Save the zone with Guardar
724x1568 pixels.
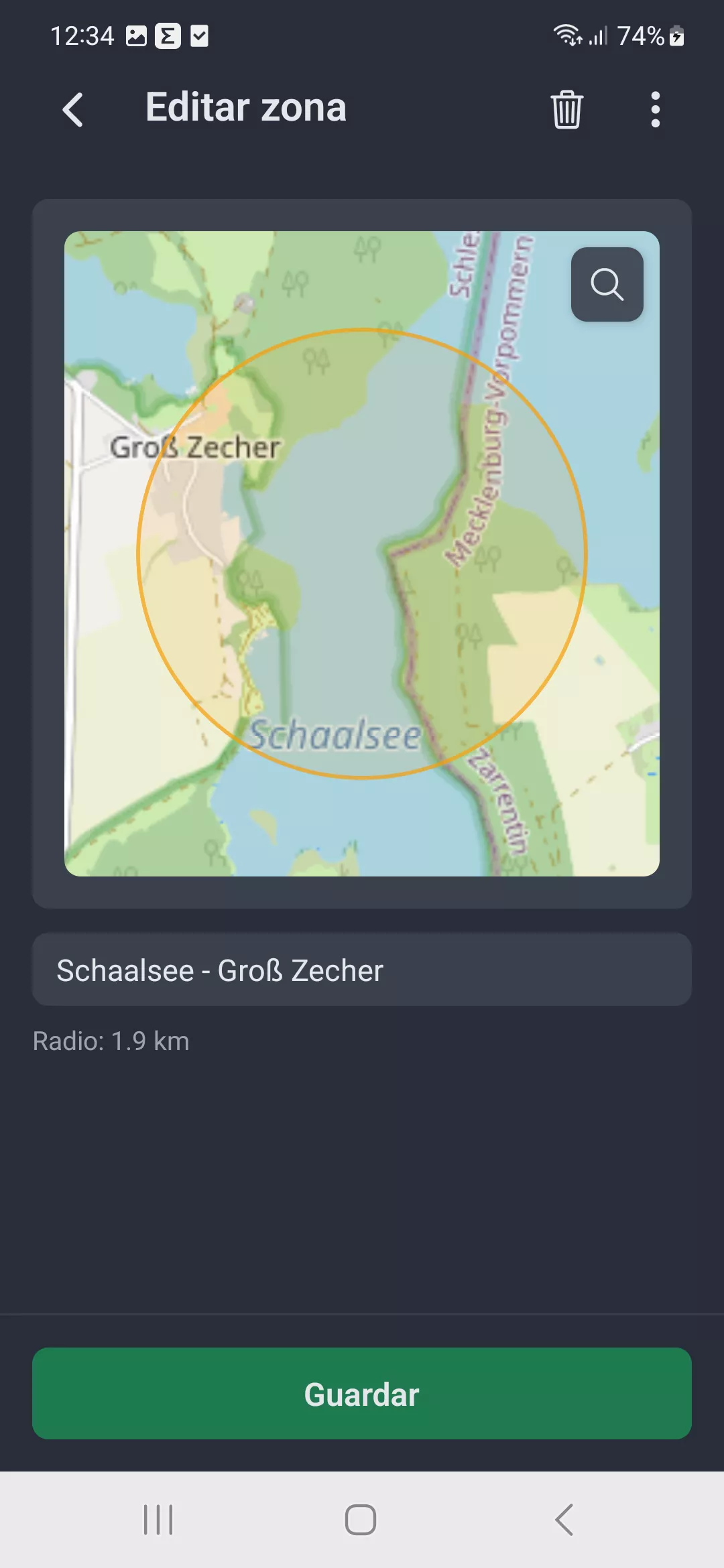(x=362, y=1394)
